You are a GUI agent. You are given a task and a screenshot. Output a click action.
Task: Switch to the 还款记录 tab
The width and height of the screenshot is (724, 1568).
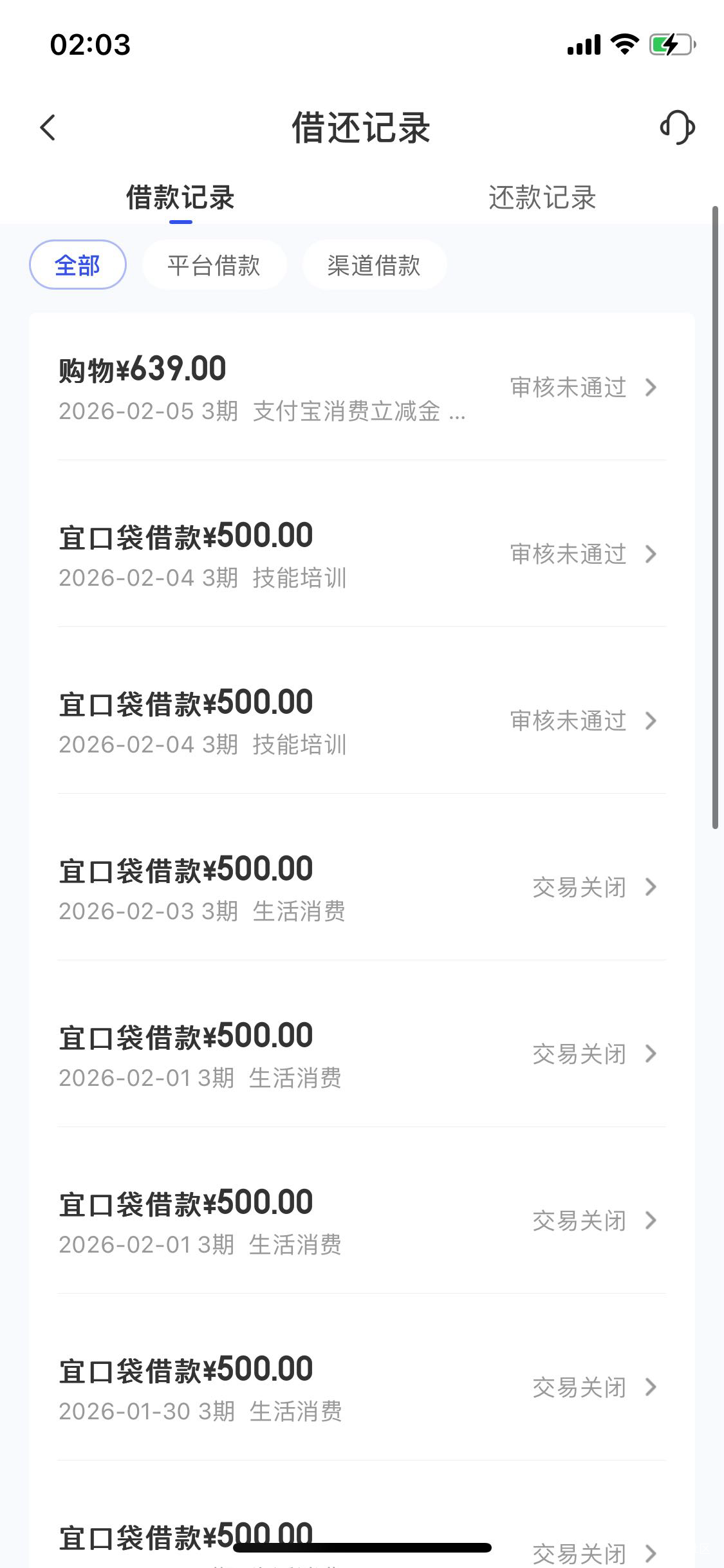[542, 198]
